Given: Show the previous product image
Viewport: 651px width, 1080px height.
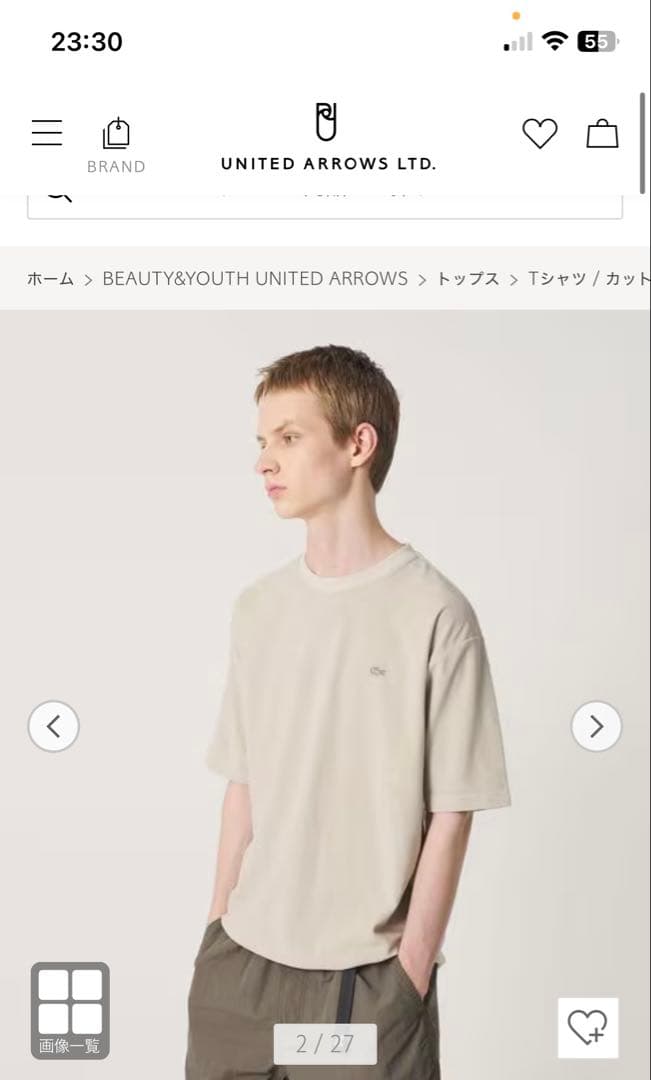Looking at the screenshot, I should click(x=54, y=726).
